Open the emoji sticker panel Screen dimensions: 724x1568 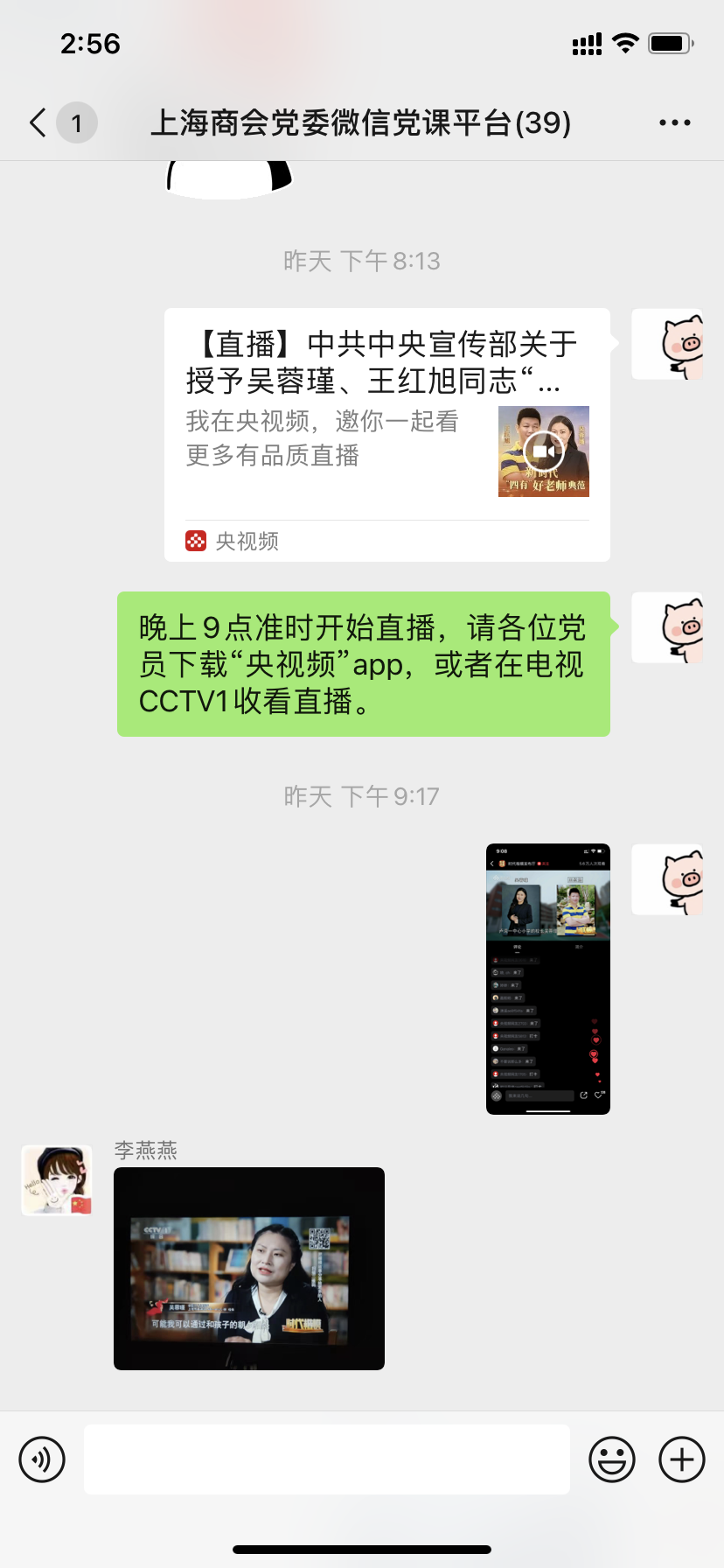612,1459
